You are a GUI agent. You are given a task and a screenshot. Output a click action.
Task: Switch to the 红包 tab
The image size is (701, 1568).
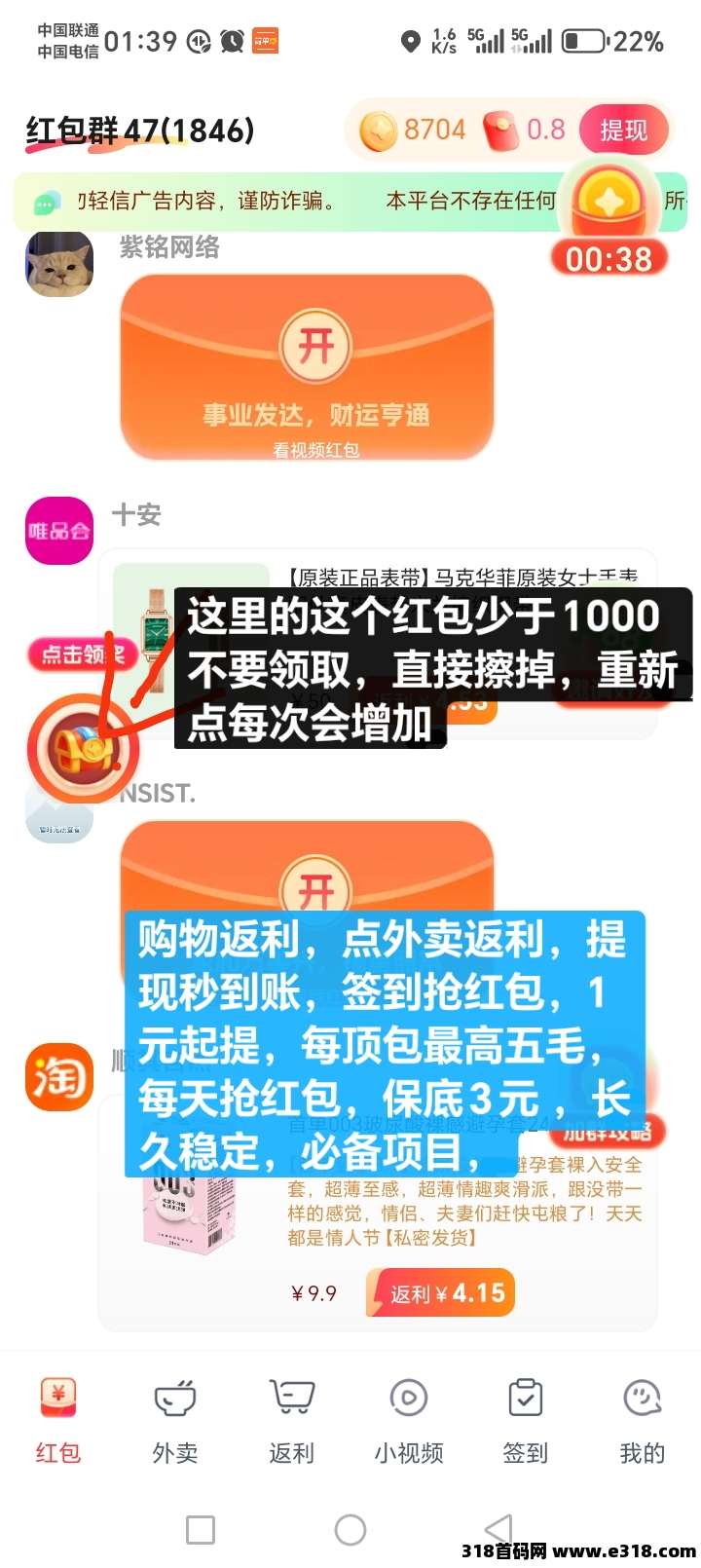58,1422
